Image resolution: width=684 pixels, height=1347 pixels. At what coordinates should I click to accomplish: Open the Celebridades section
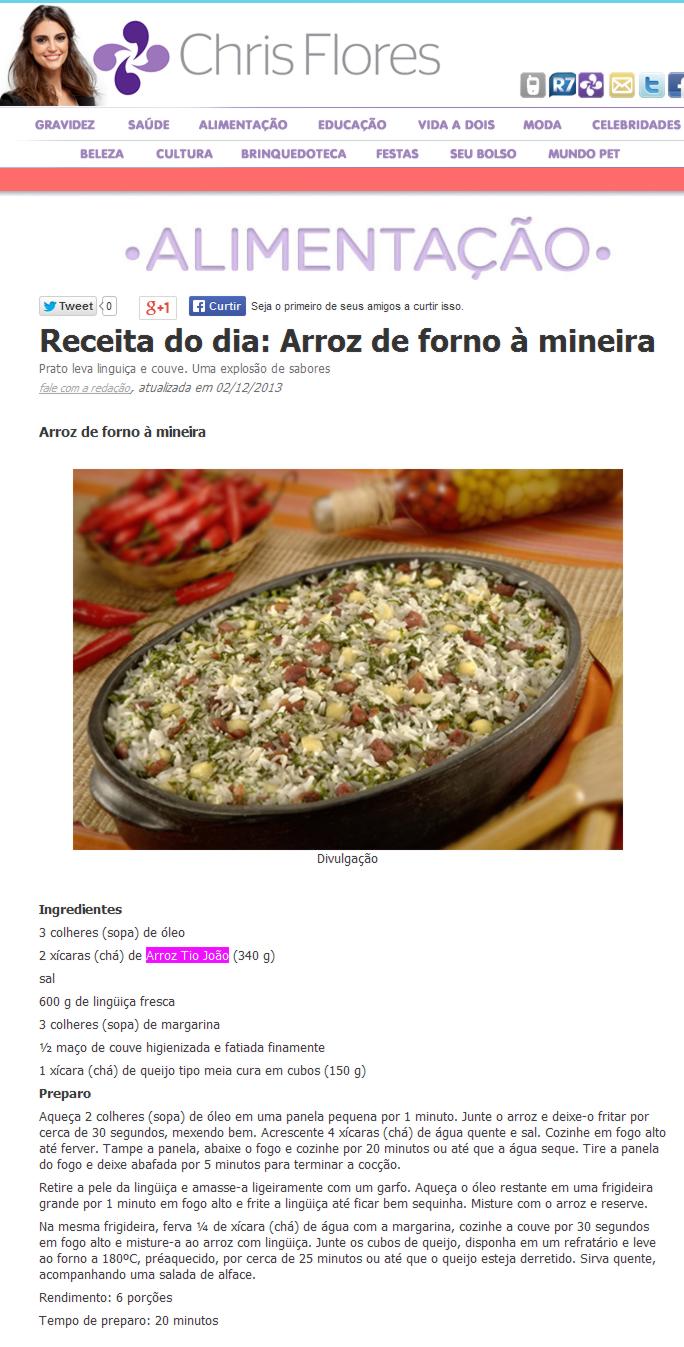tap(636, 125)
